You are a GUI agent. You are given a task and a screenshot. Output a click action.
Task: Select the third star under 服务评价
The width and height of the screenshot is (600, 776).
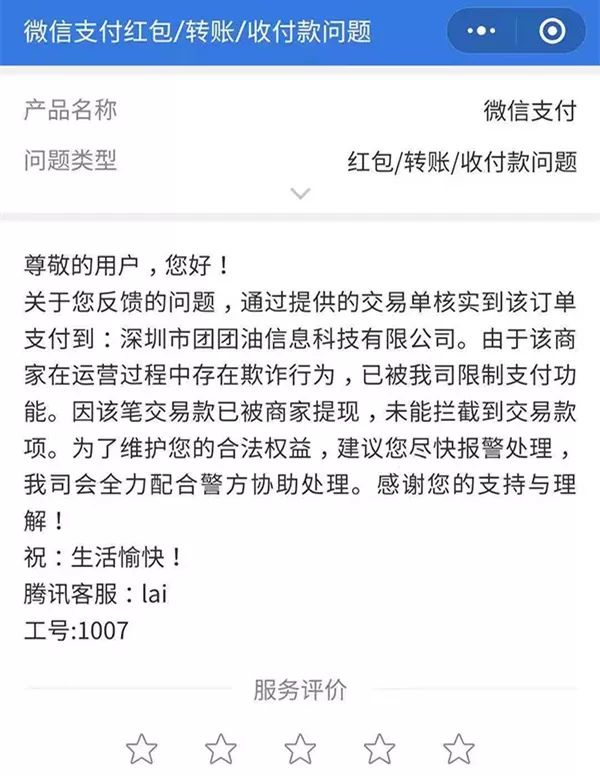tap(300, 747)
